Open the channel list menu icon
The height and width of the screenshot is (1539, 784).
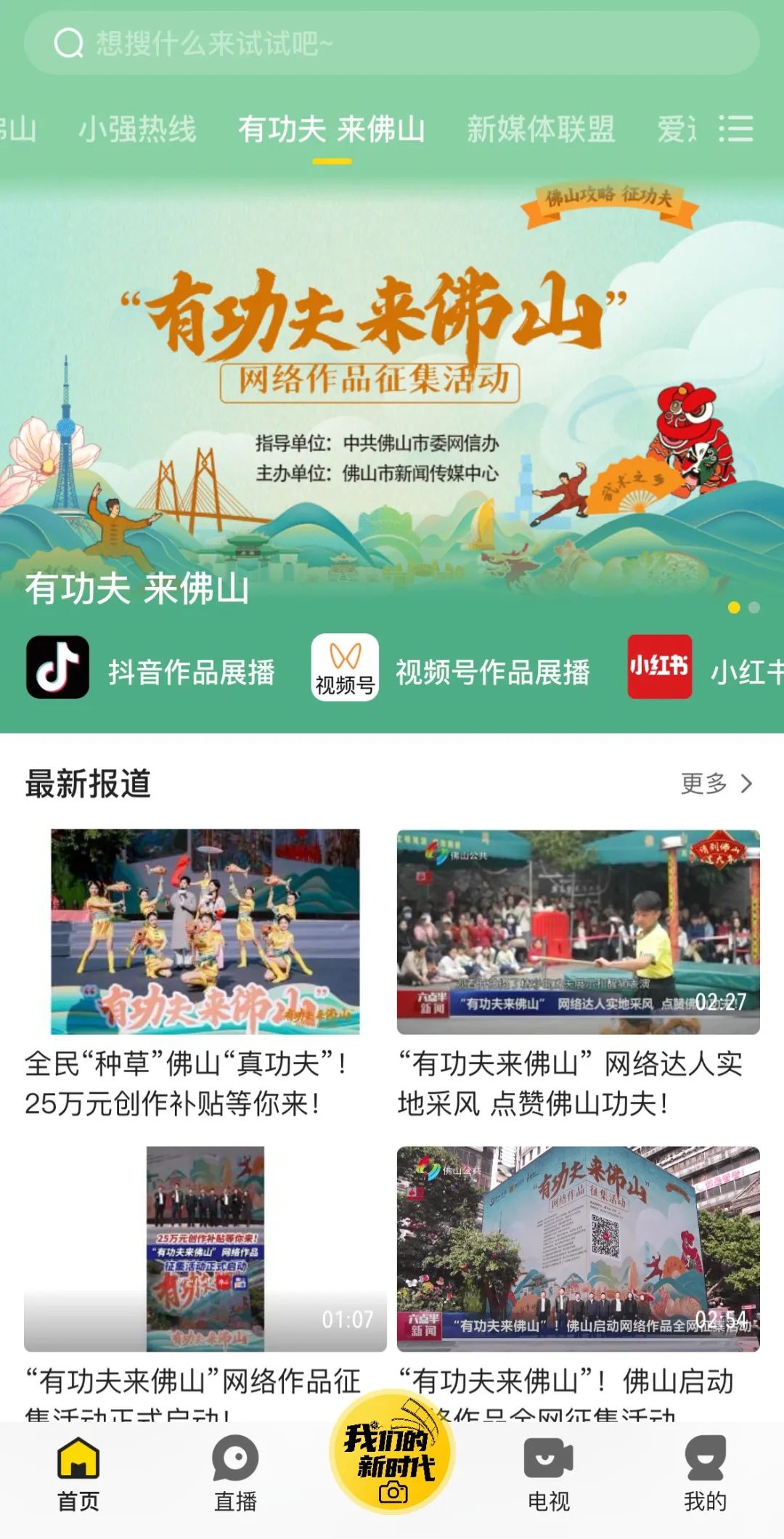[736, 129]
